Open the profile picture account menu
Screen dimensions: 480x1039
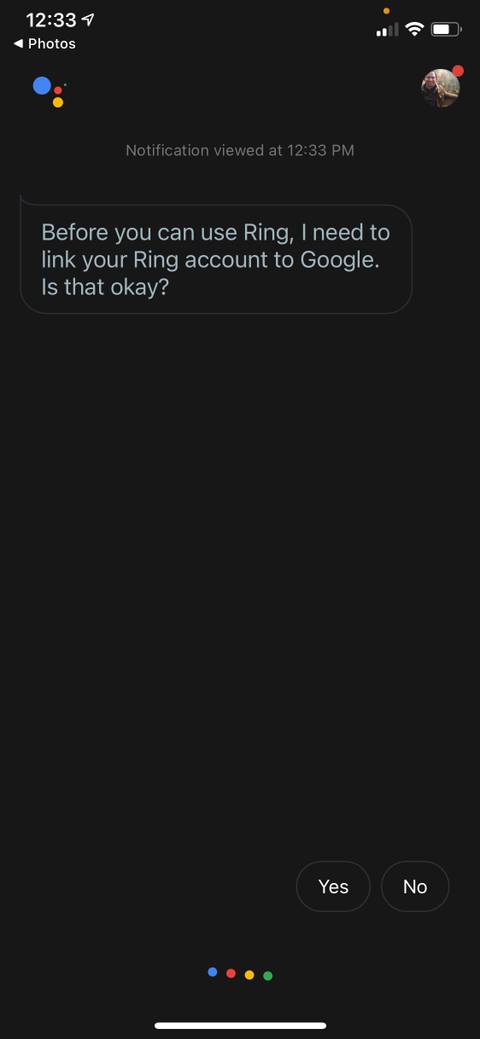coord(440,88)
